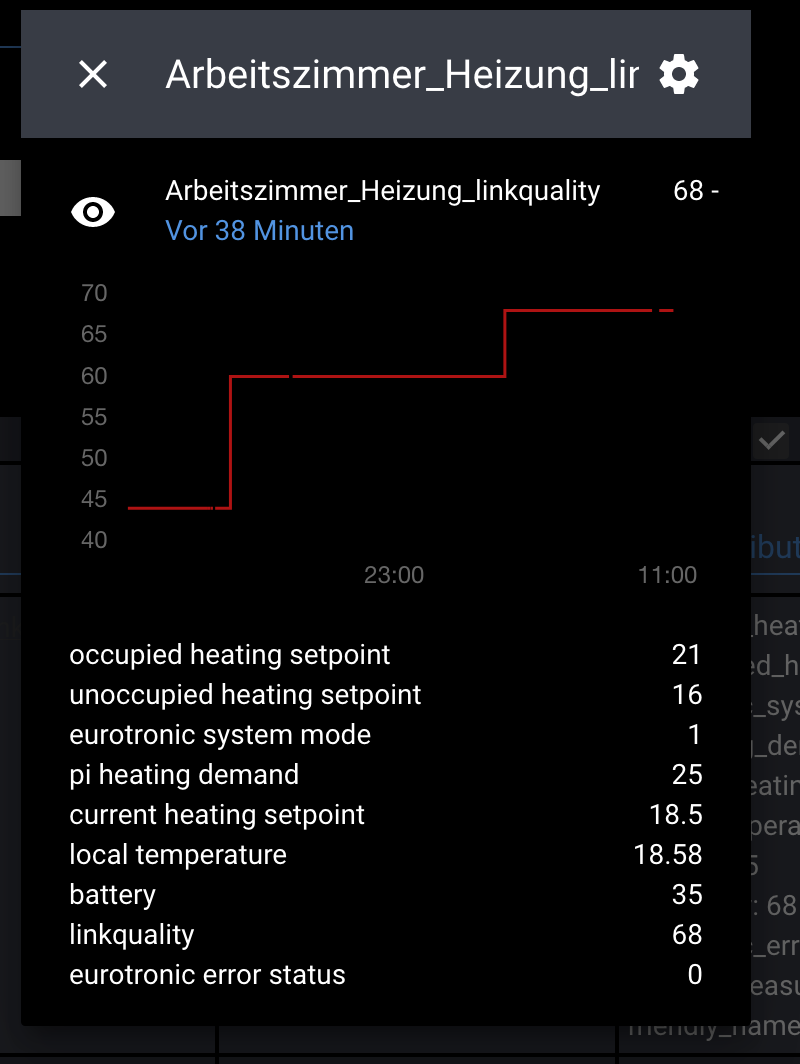
Task: Open Arbeitszimmer_Heizung_linkquality history row
Action: click(382, 191)
